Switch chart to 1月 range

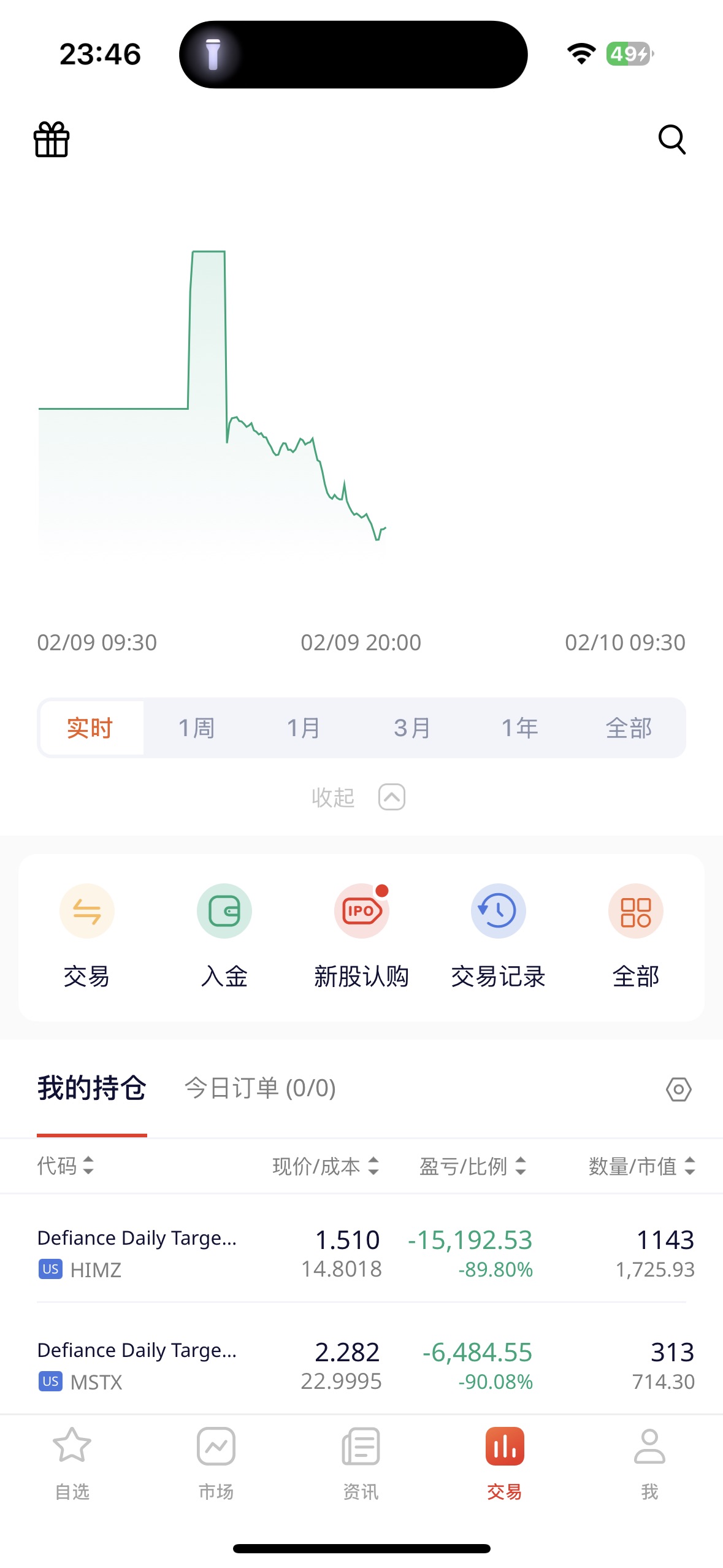click(304, 728)
